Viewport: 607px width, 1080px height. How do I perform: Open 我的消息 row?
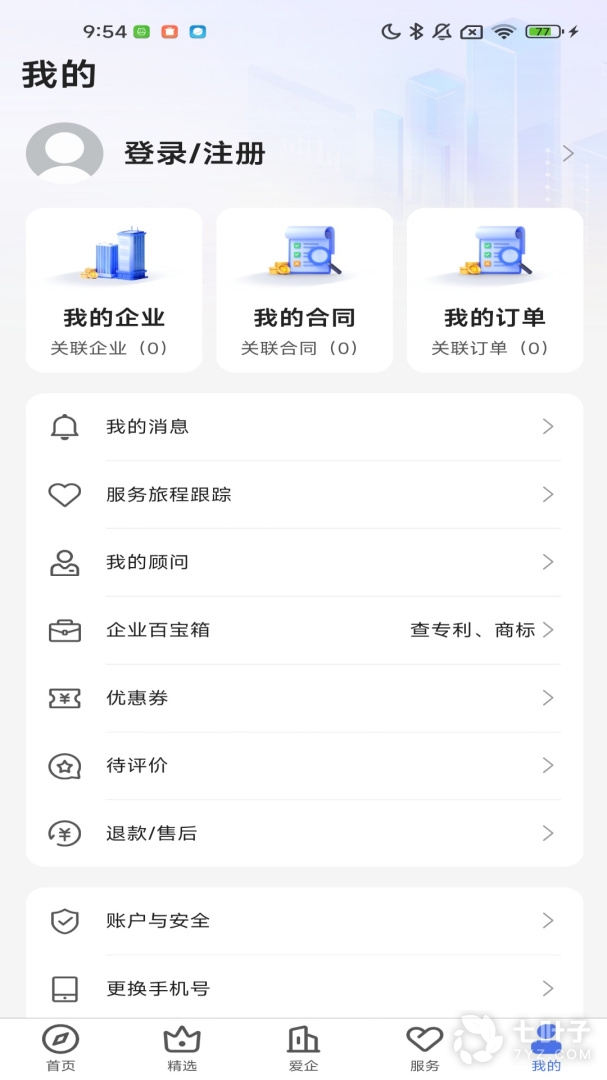point(304,427)
